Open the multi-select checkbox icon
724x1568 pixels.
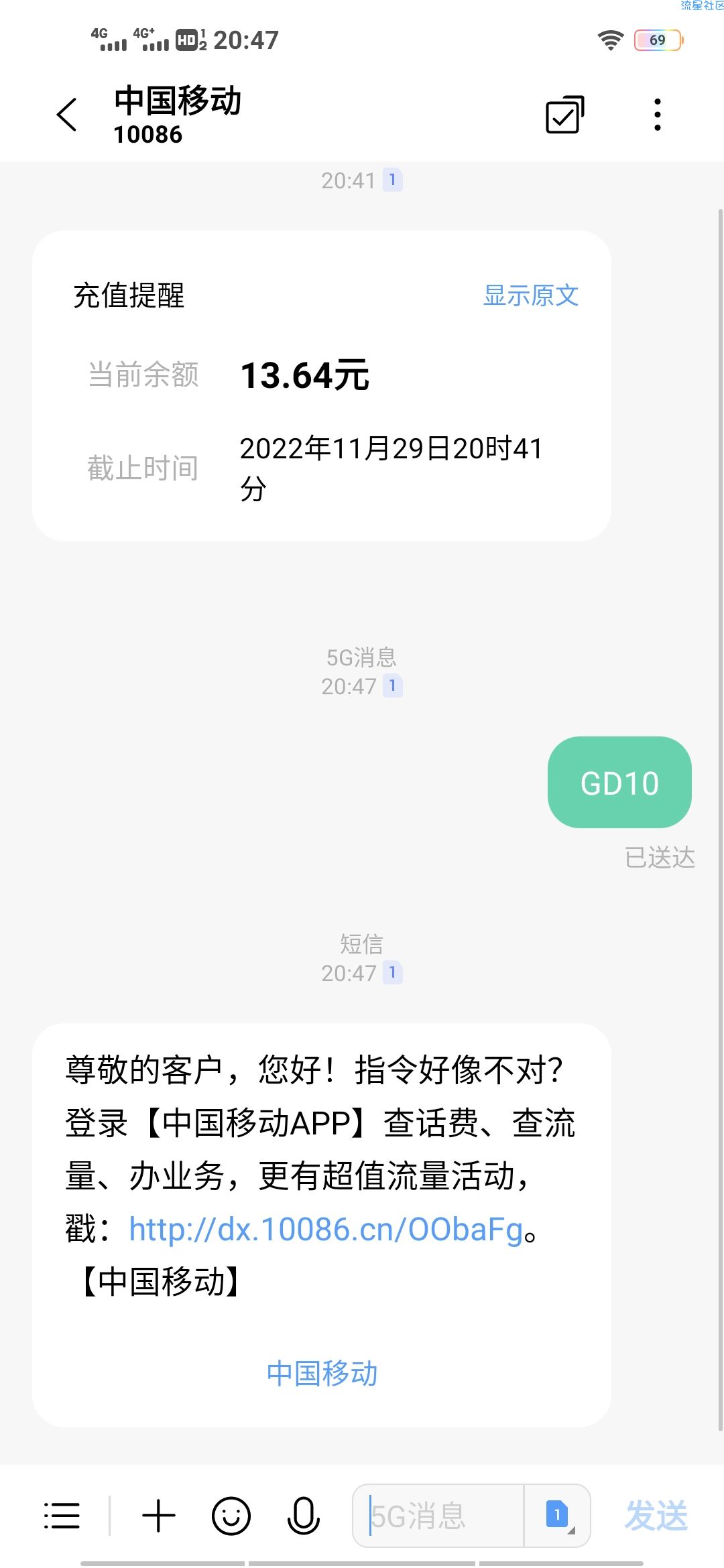565,115
